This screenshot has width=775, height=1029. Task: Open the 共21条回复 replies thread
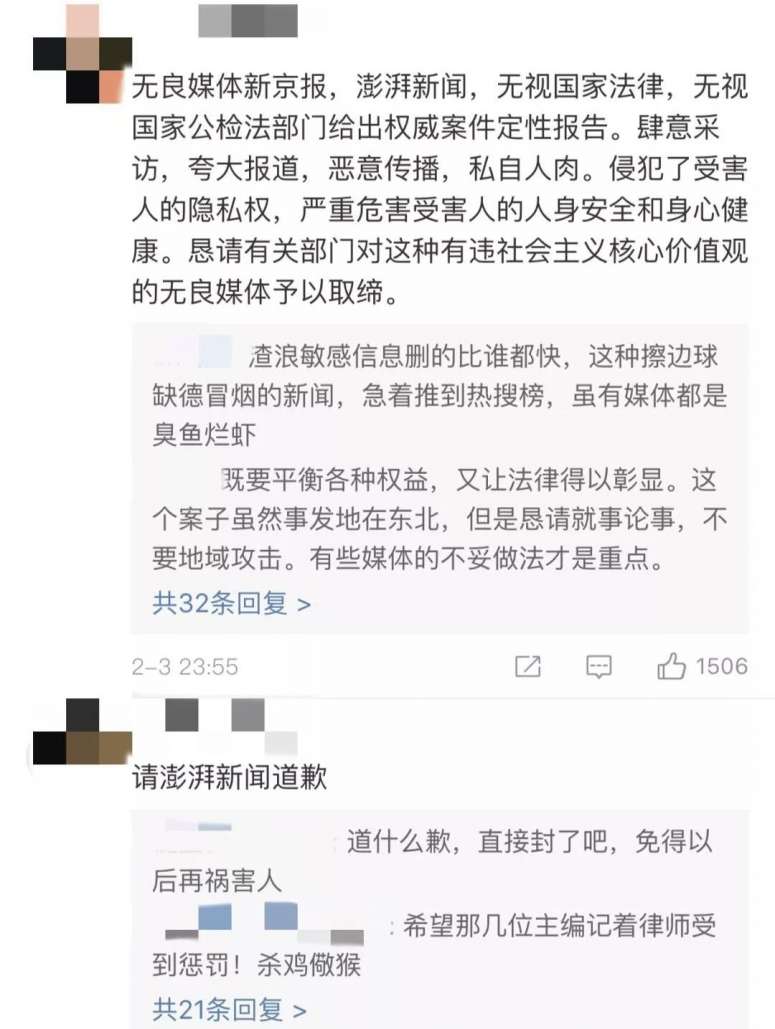point(229,1008)
